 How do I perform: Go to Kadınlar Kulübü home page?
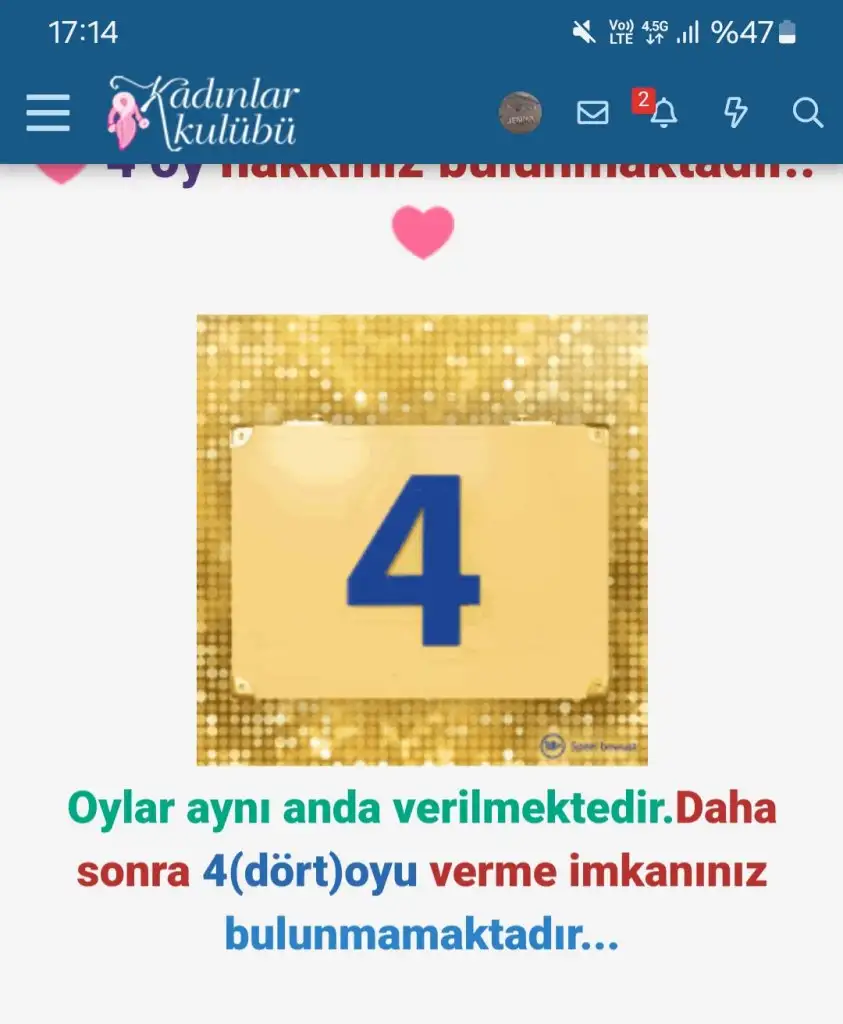coord(203,112)
